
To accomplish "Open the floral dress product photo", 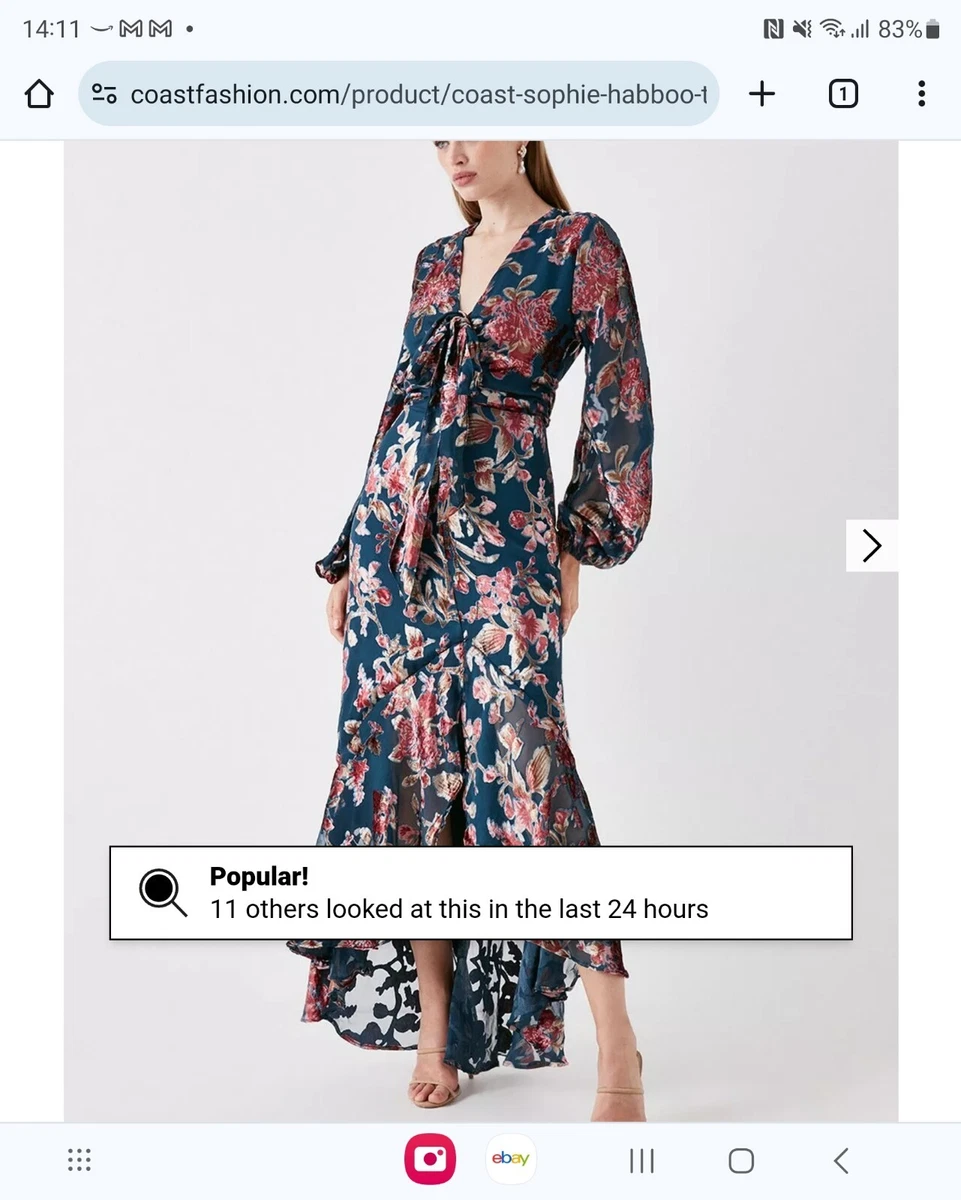I will (480, 500).
